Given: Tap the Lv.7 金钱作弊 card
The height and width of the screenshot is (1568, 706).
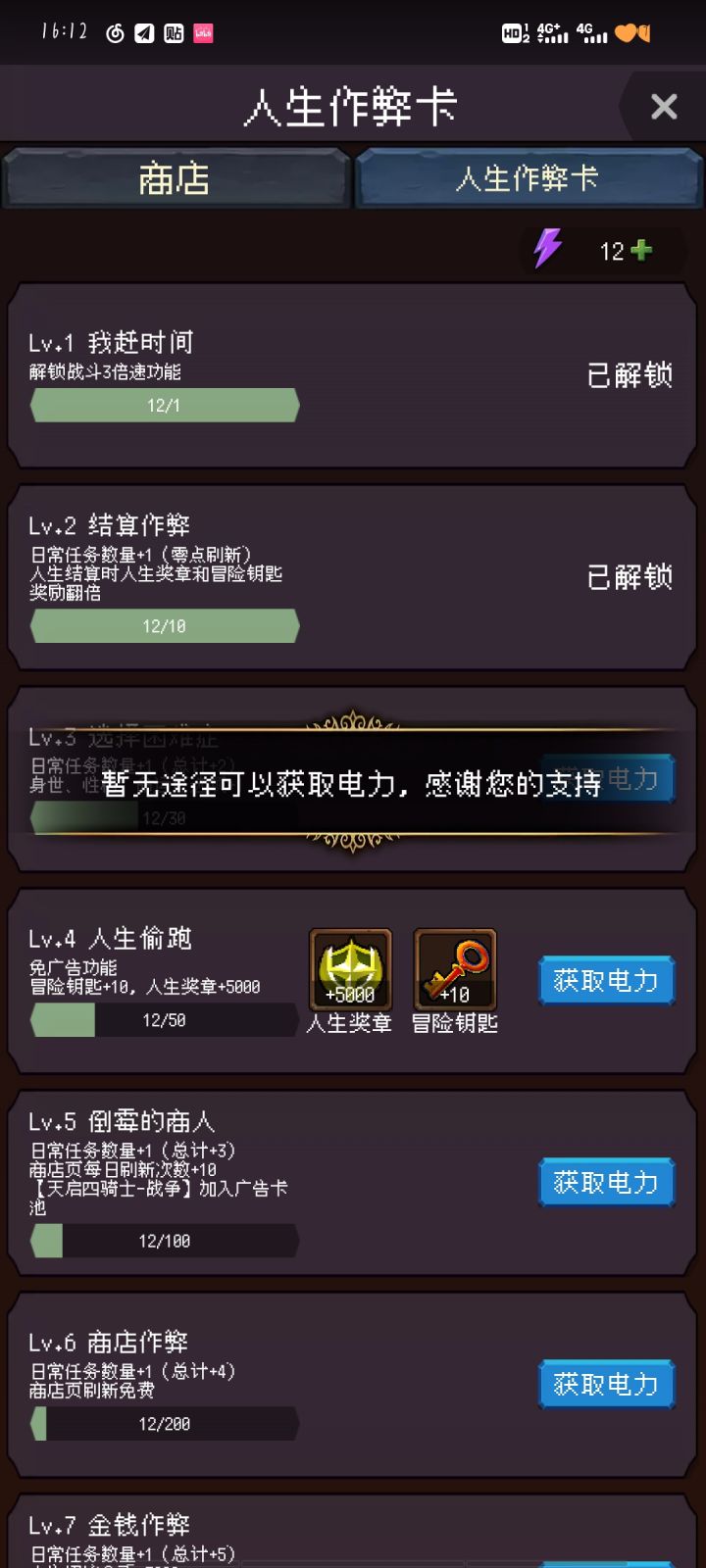Looking at the screenshot, I should click(353, 1529).
